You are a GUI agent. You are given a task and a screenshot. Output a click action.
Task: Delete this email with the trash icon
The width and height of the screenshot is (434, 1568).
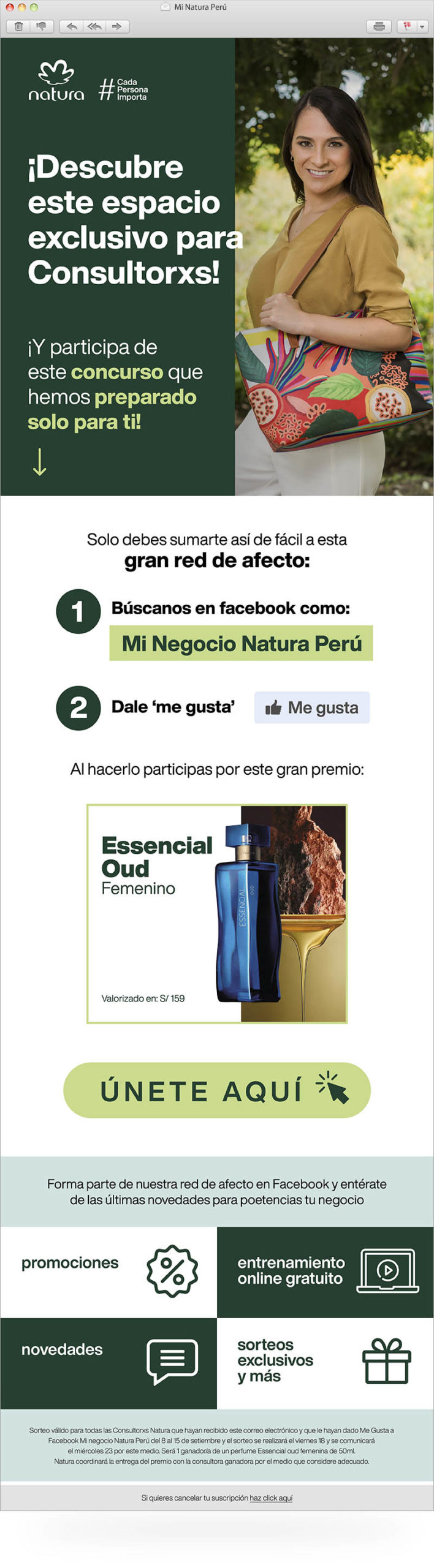[18, 26]
